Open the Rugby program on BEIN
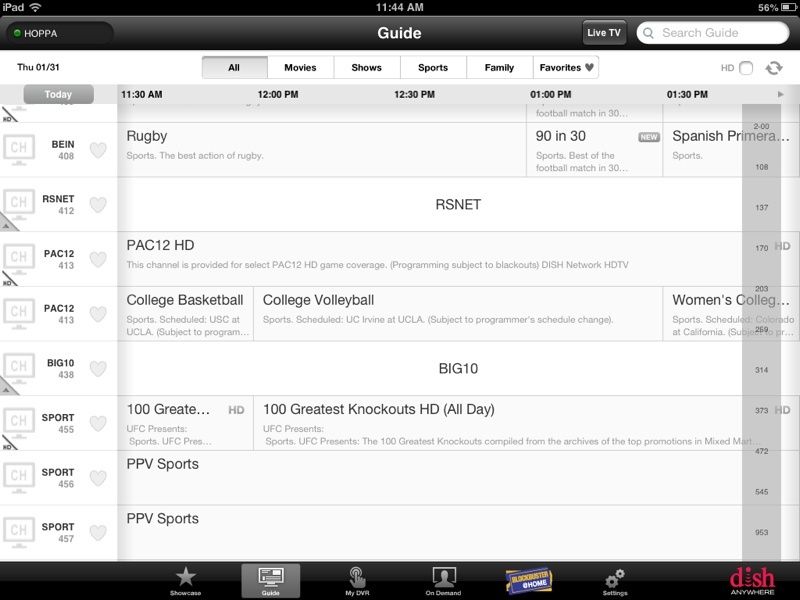 tap(320, 145)
